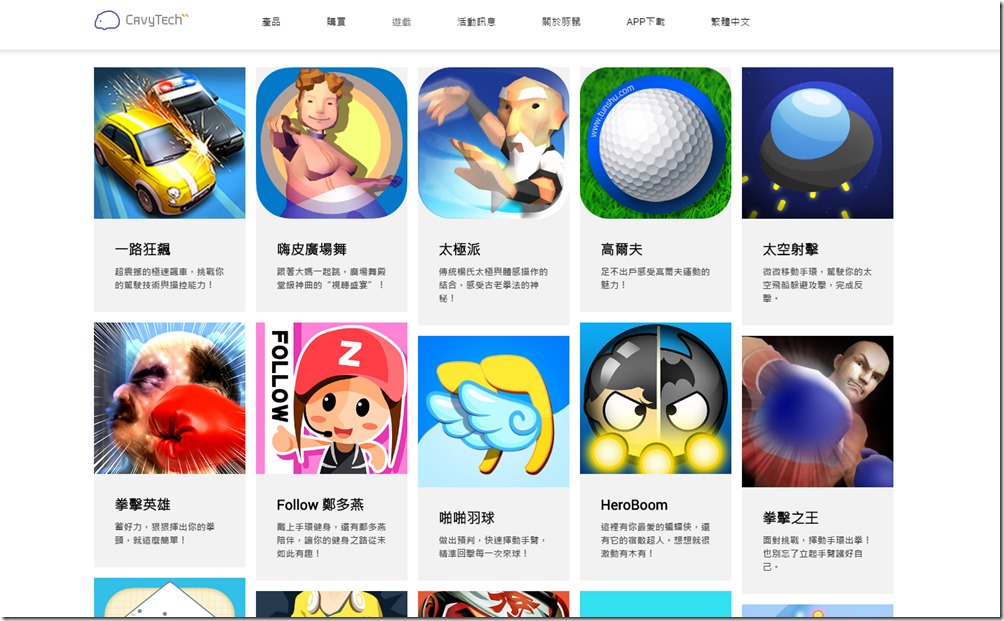Open the 活動訊息 page
The width and height of the screenshot is (1004, 621).
click(476, 21)
